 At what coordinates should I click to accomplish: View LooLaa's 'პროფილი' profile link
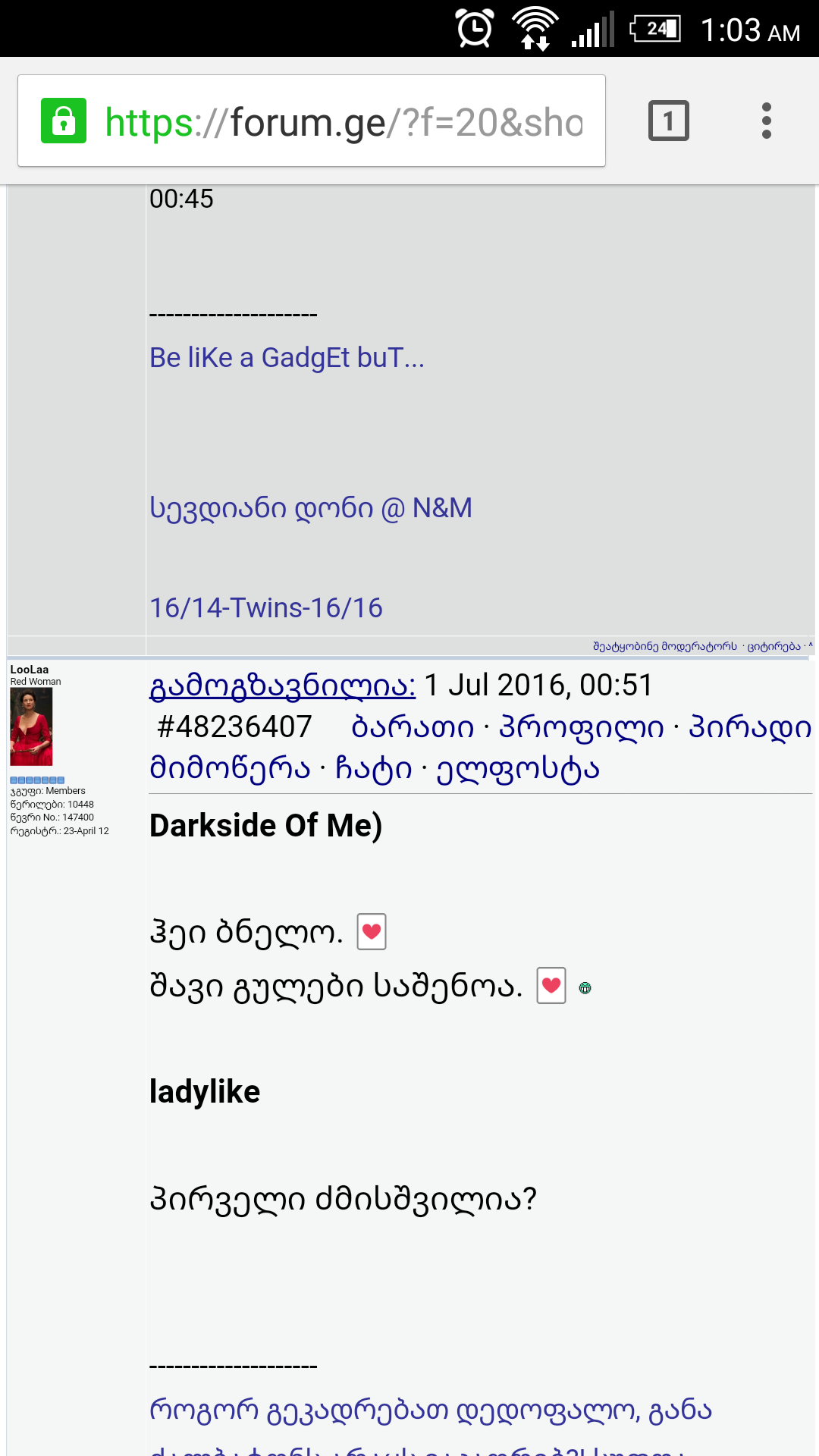click(581, 728)
